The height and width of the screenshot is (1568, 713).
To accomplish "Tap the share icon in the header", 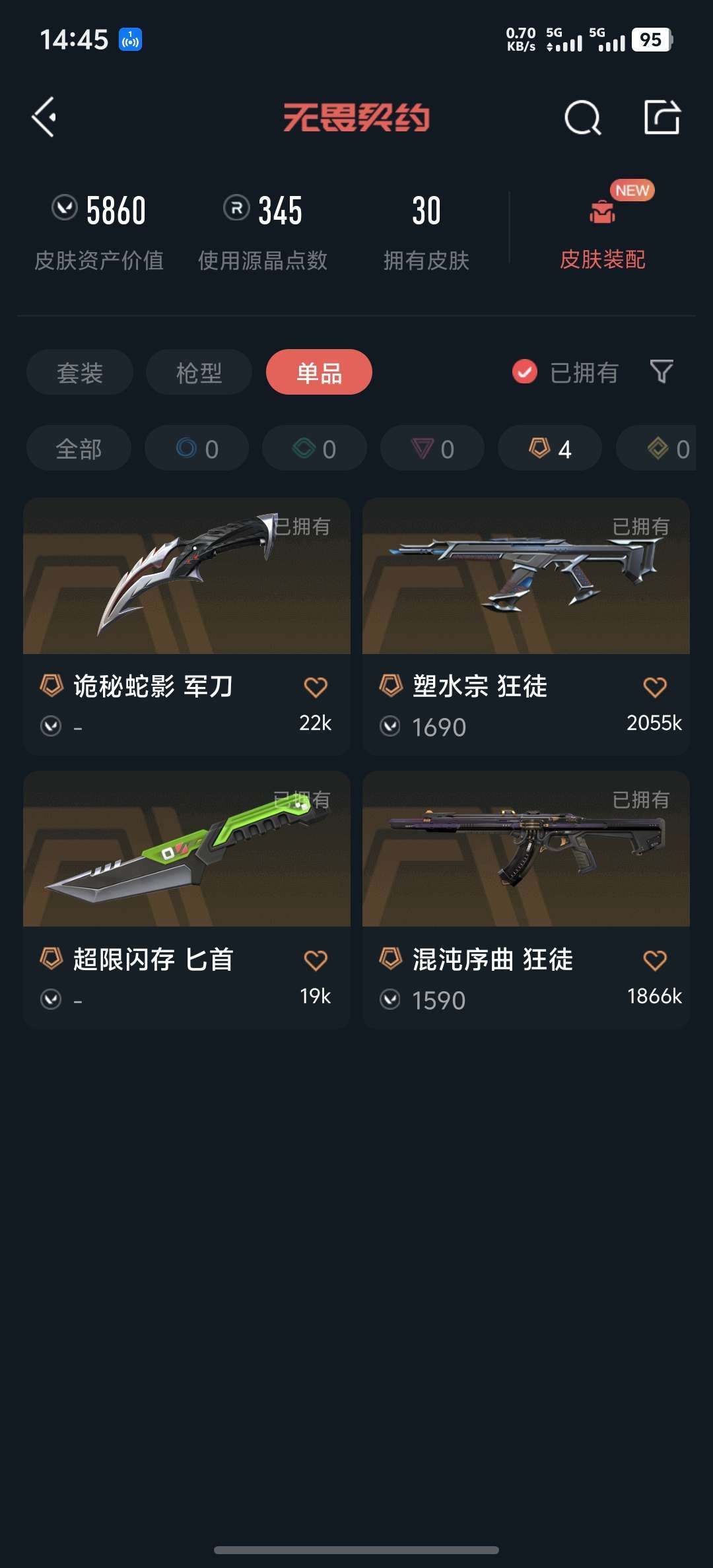I will [x=662, y=117].
